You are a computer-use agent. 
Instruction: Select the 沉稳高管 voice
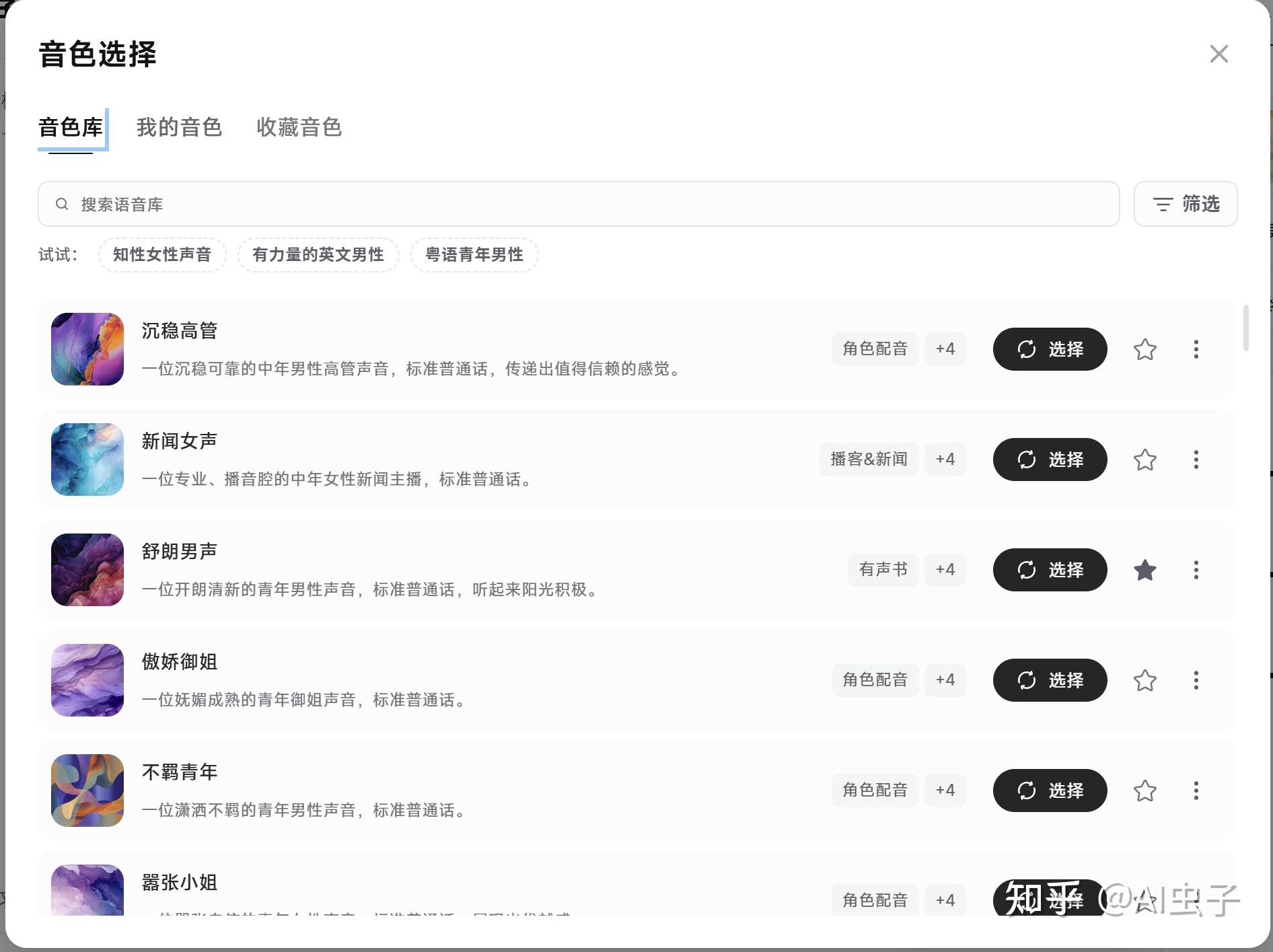click(1050, 349)
